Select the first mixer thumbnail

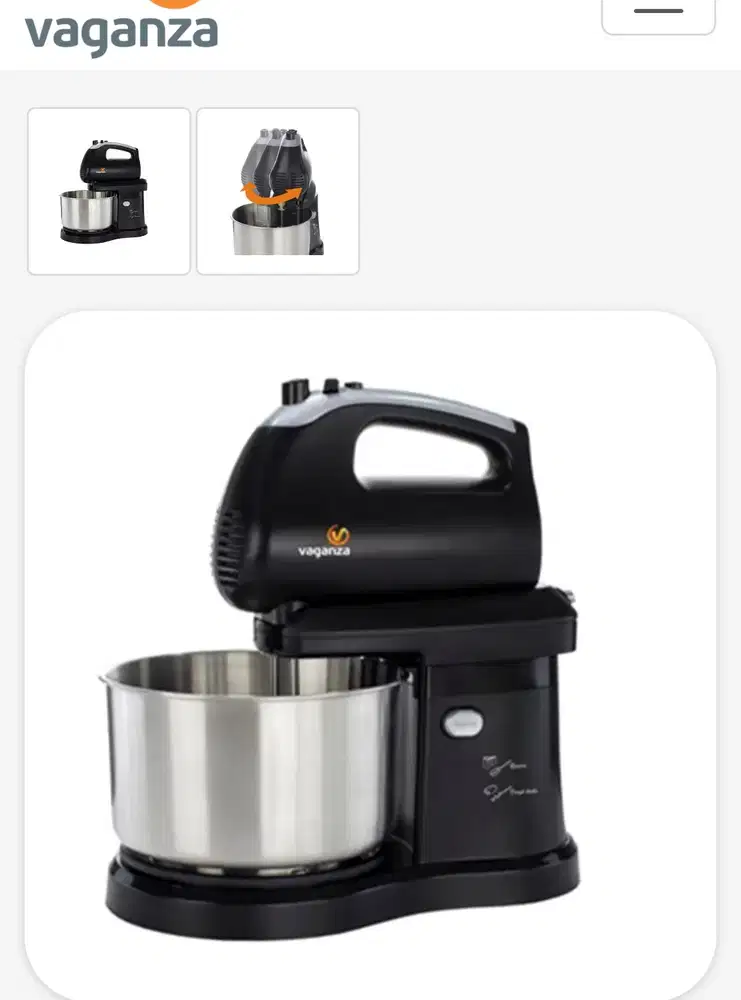[109, 191]
